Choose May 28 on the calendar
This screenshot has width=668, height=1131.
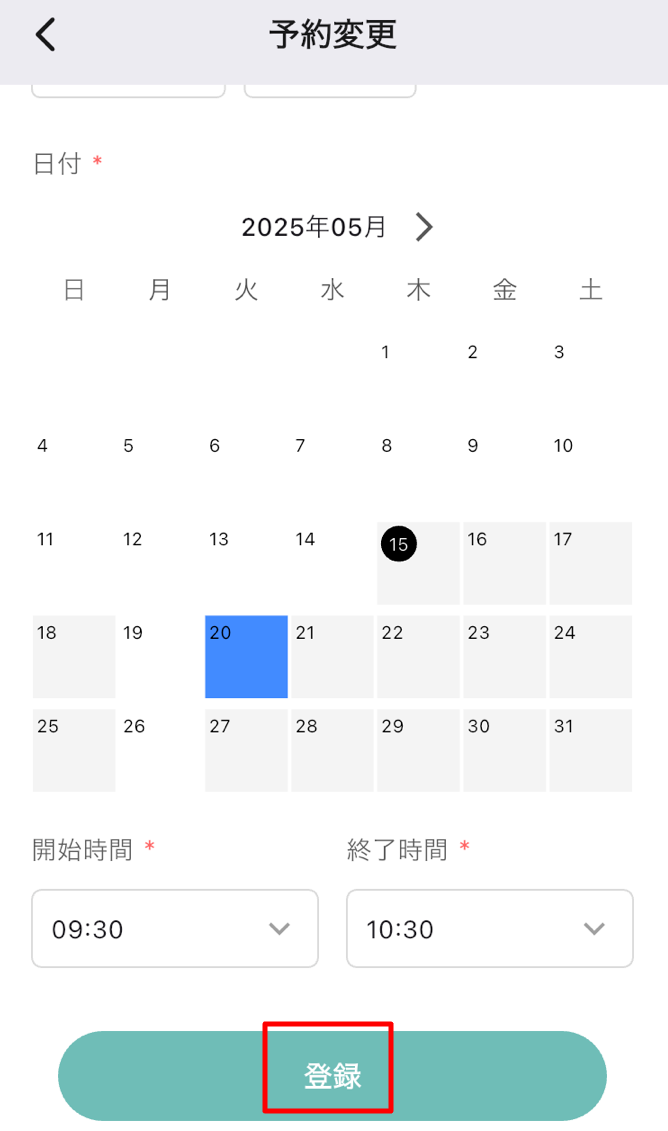(x=332, y=750)
